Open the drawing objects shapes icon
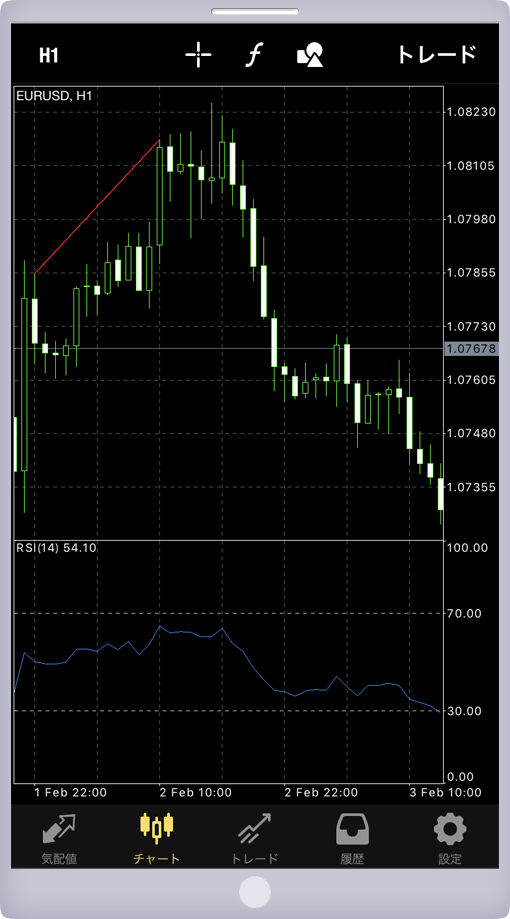 (310, 55)
